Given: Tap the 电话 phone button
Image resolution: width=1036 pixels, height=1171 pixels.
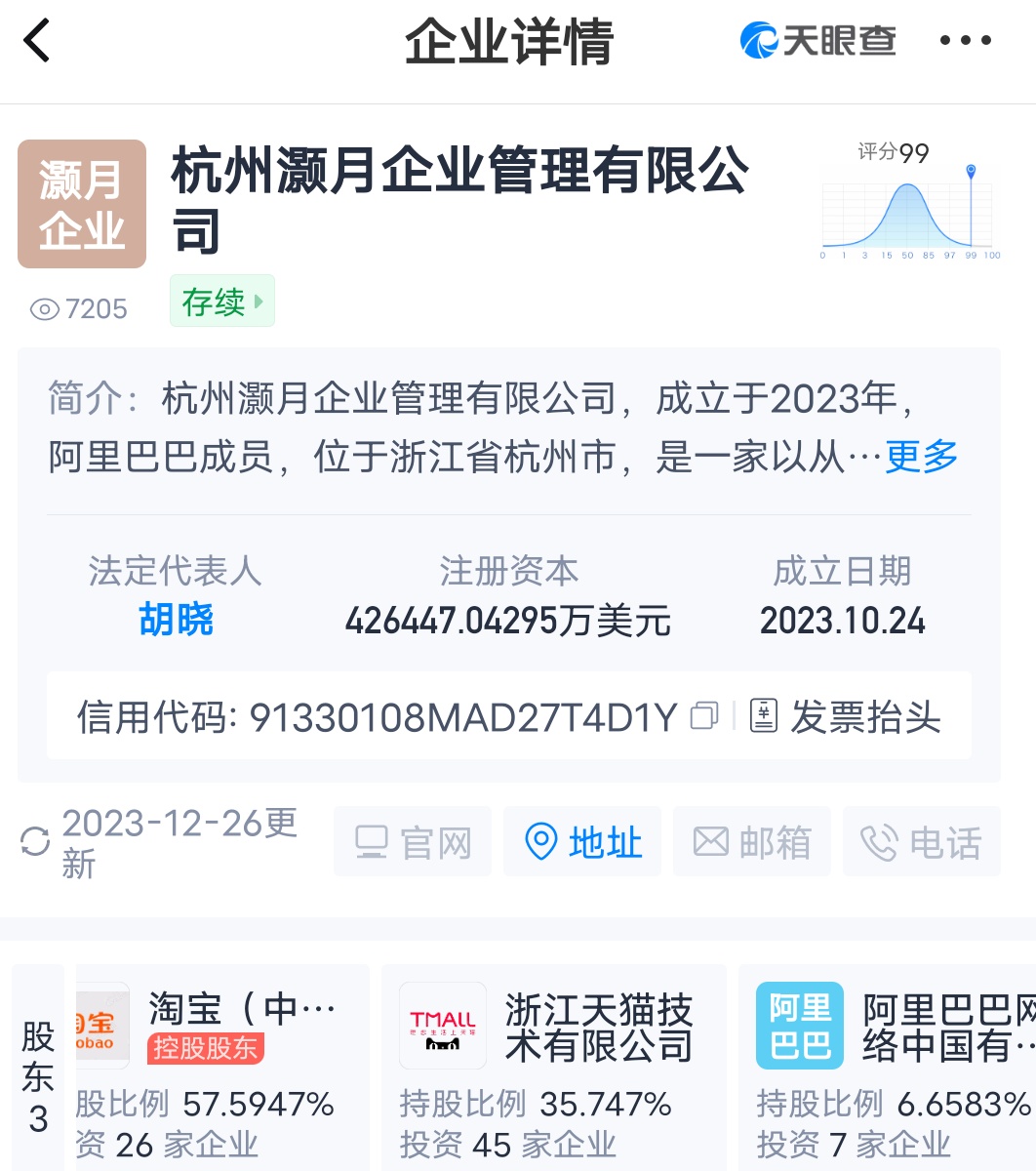Looking at the screenshot, I should (x=921, y=841).
